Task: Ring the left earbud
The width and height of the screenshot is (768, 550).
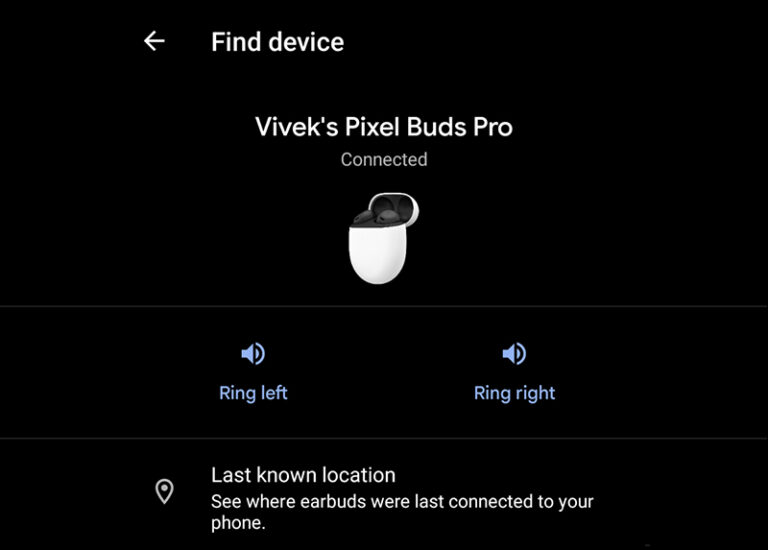Action: click(x=253, y=371)
